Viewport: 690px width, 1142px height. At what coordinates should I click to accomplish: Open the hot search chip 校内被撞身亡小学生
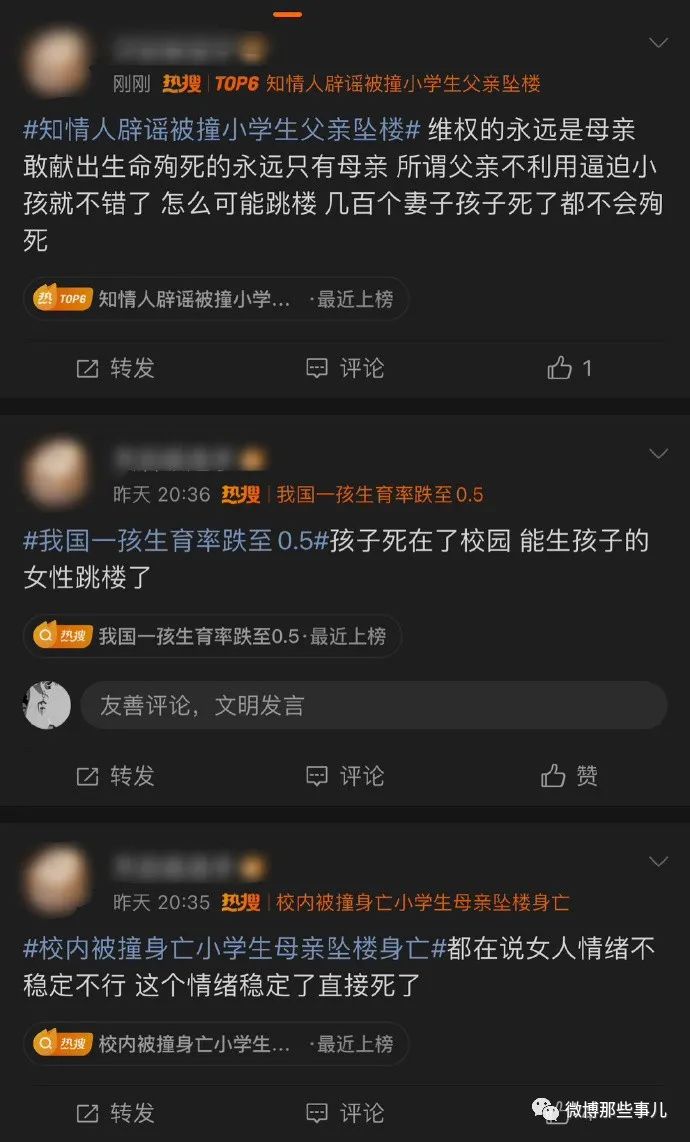[x=216, y=1044]
